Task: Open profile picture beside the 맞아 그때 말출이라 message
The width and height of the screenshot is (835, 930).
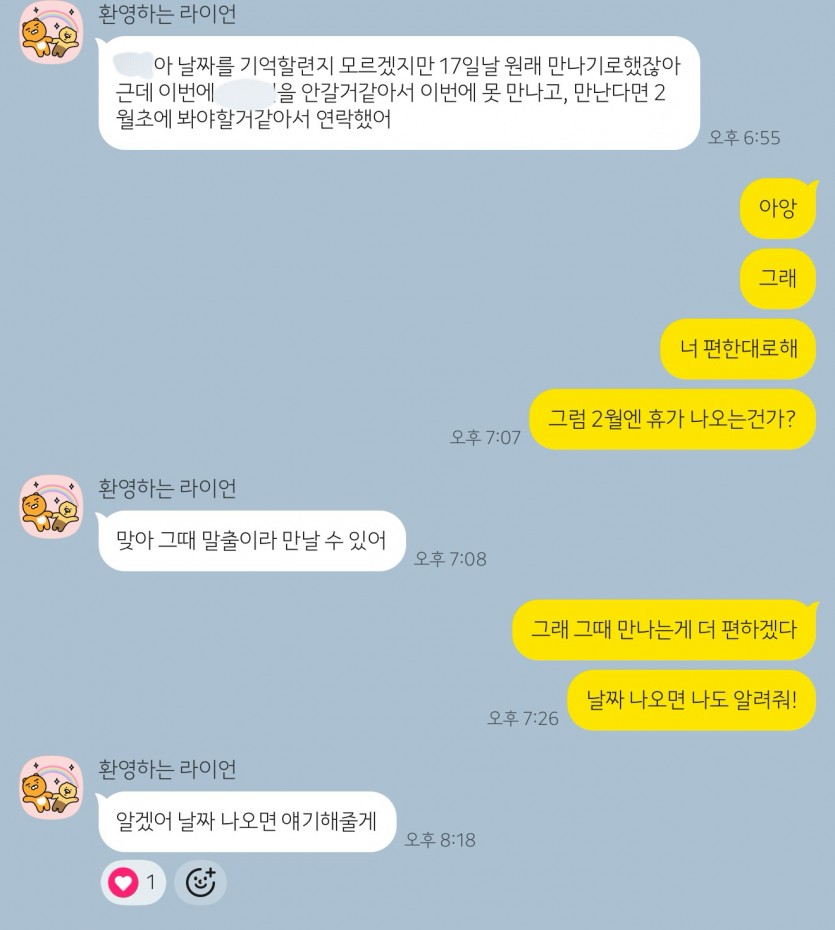Action: click(x=50, y=506)
